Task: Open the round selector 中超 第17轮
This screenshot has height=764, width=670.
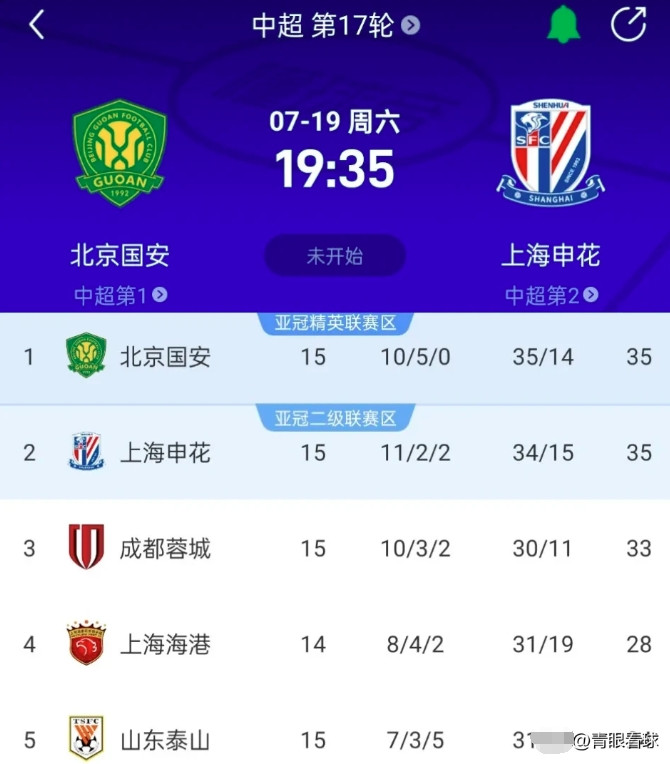Action: point(335,25)
